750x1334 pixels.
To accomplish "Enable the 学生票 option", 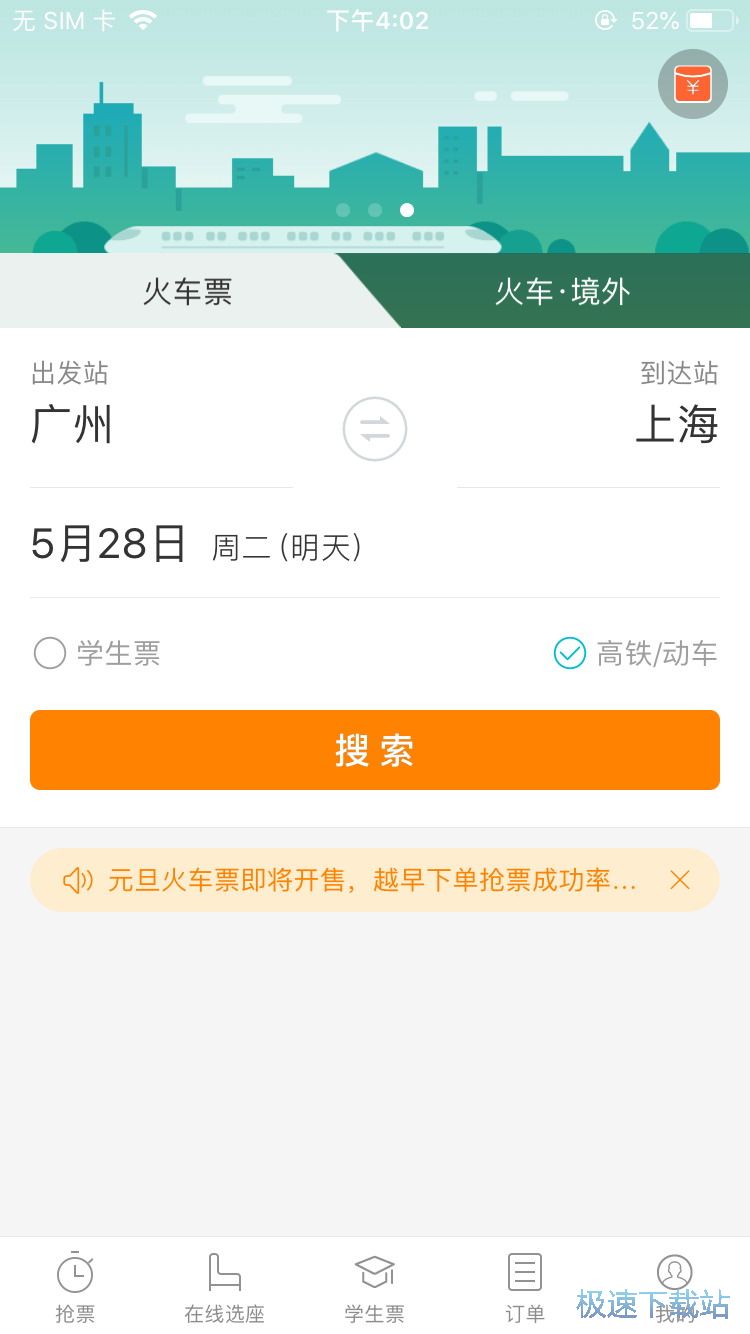I will (51, 653).
